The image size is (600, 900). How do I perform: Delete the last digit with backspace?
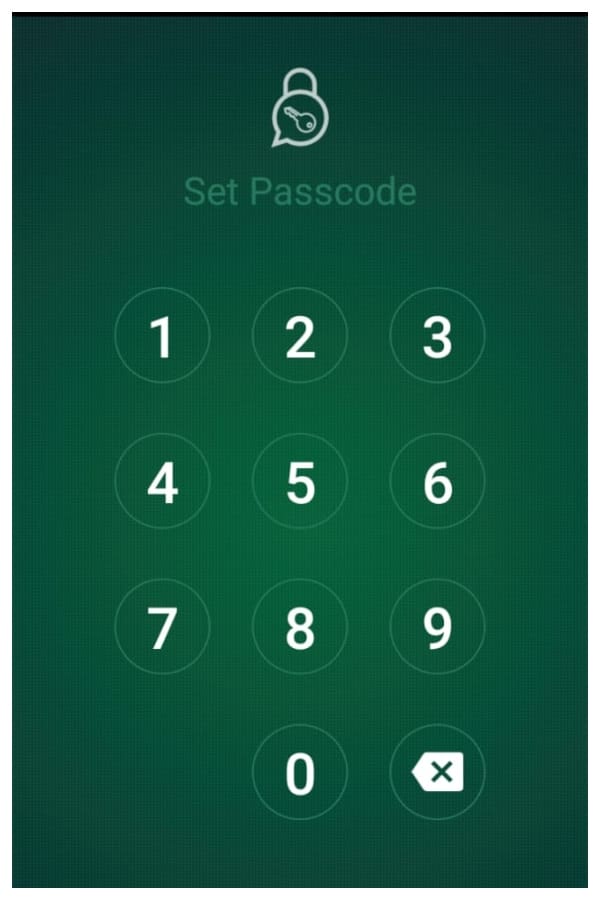tap(437, 773)
